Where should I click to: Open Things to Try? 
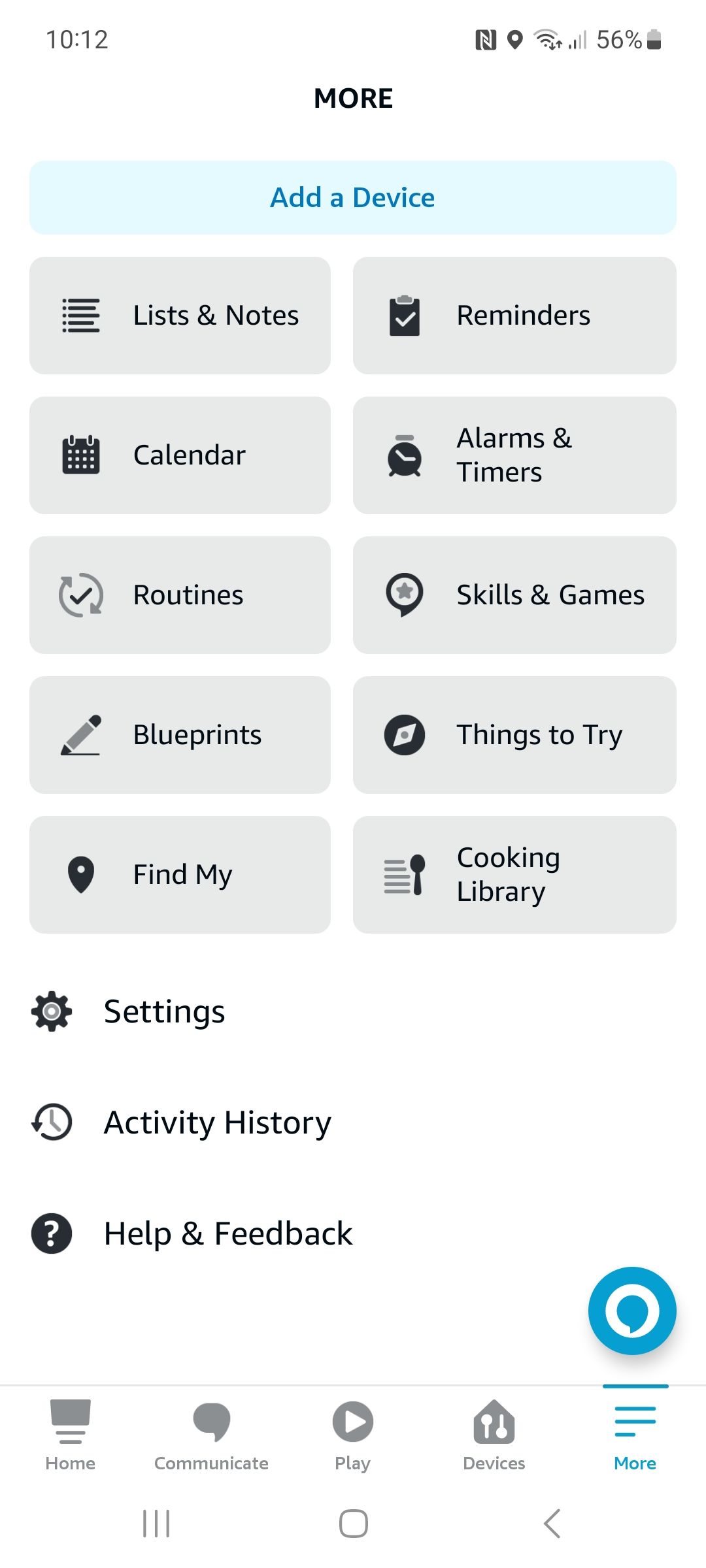click(514, 734)
